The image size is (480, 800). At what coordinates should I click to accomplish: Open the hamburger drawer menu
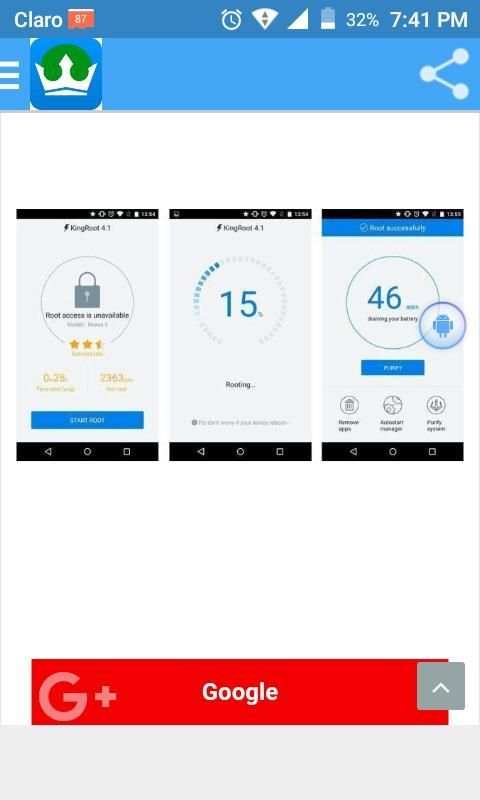(x=10, y=75)
